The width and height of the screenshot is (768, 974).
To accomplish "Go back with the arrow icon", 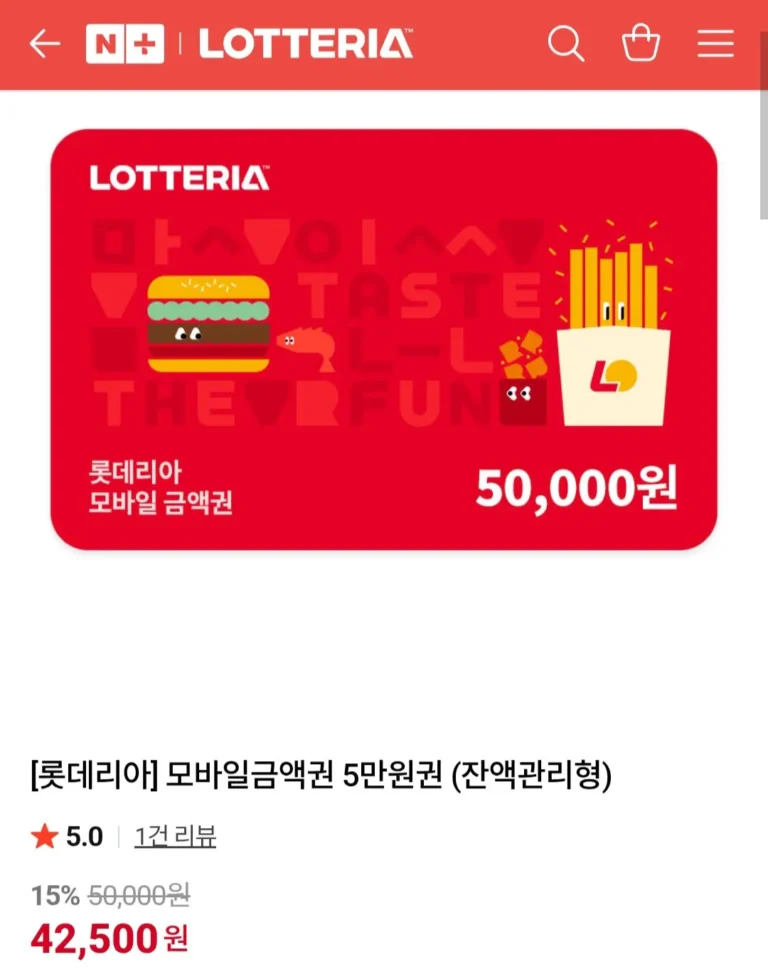I will click(45, 44).
